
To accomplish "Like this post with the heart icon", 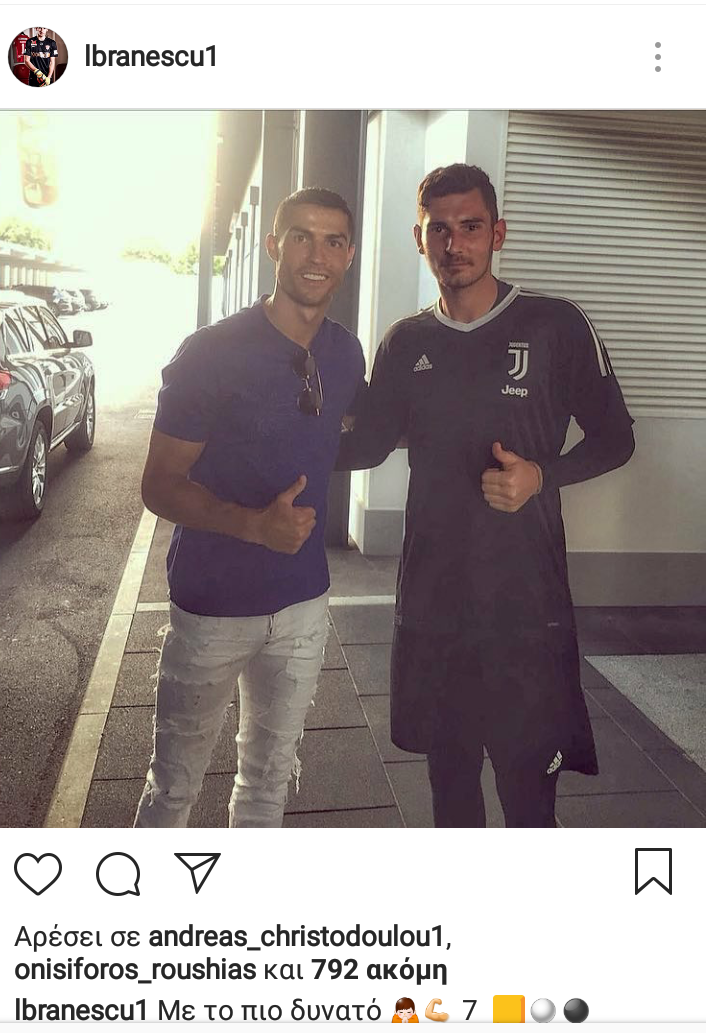I will tap(39, 872).
